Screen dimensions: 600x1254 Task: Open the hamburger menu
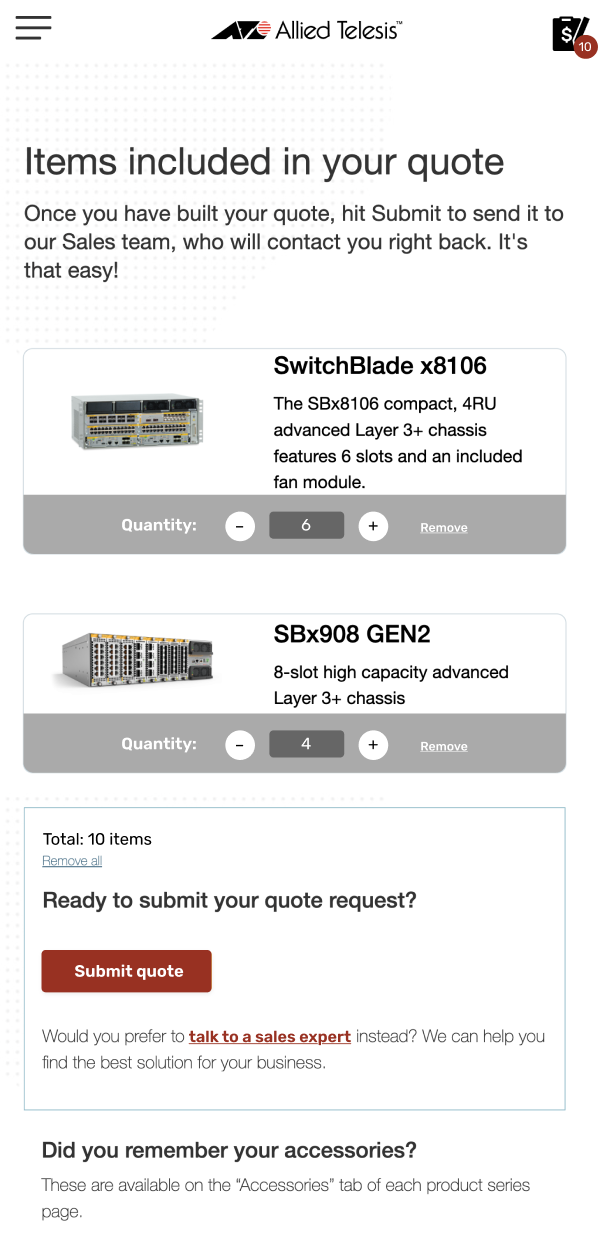(33, 28)
